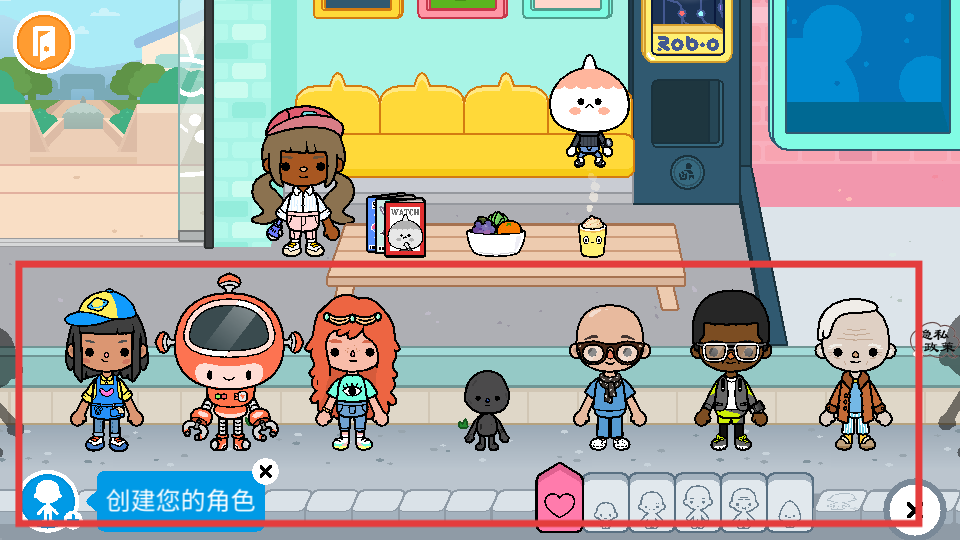This screenshot has width=960, height=540.
Task: Pick the bald man with glasses
Action: [x=609, y=377]
